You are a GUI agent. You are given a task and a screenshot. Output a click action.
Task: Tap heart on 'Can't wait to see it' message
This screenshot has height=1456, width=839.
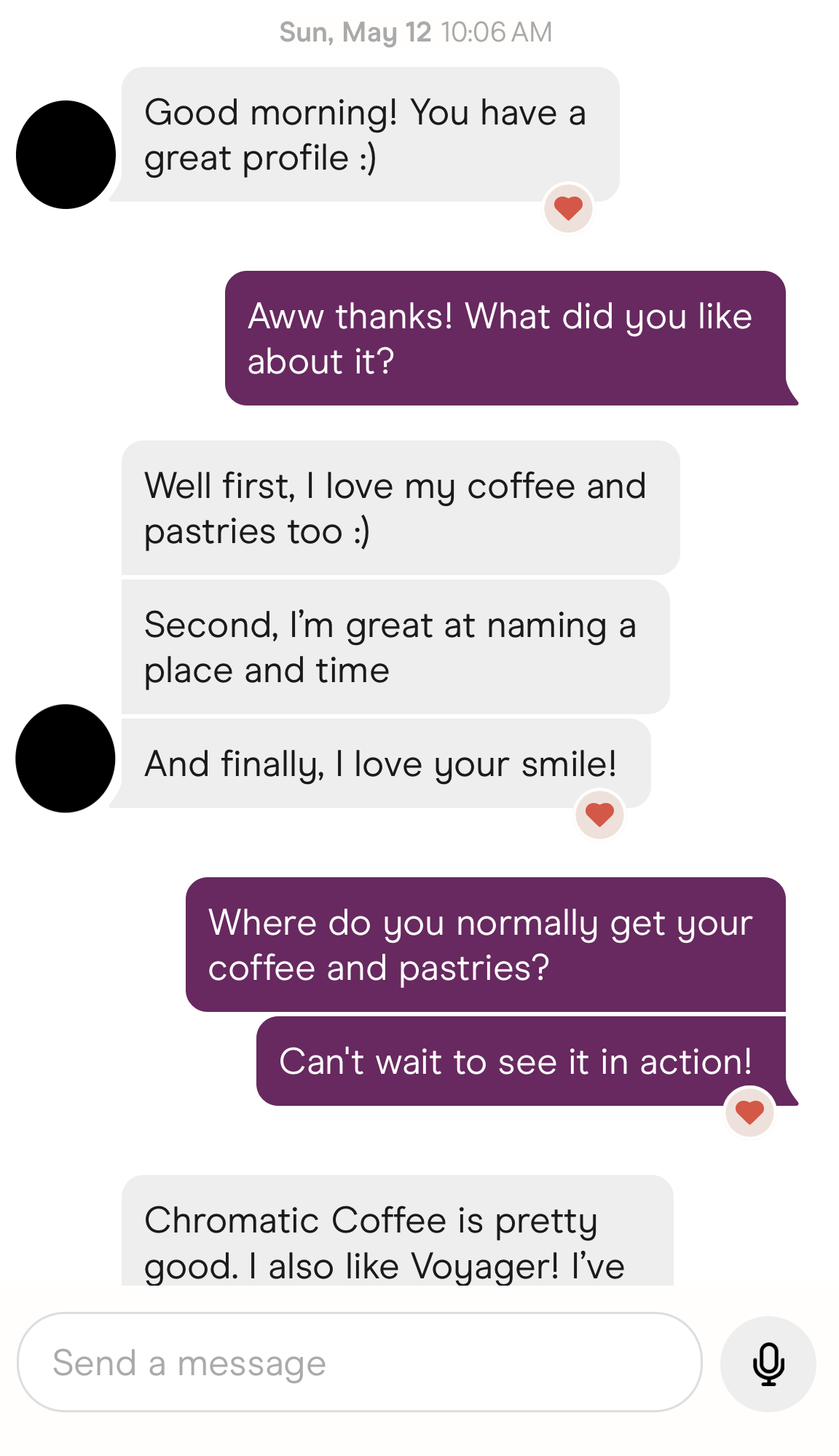(749, 1112)
